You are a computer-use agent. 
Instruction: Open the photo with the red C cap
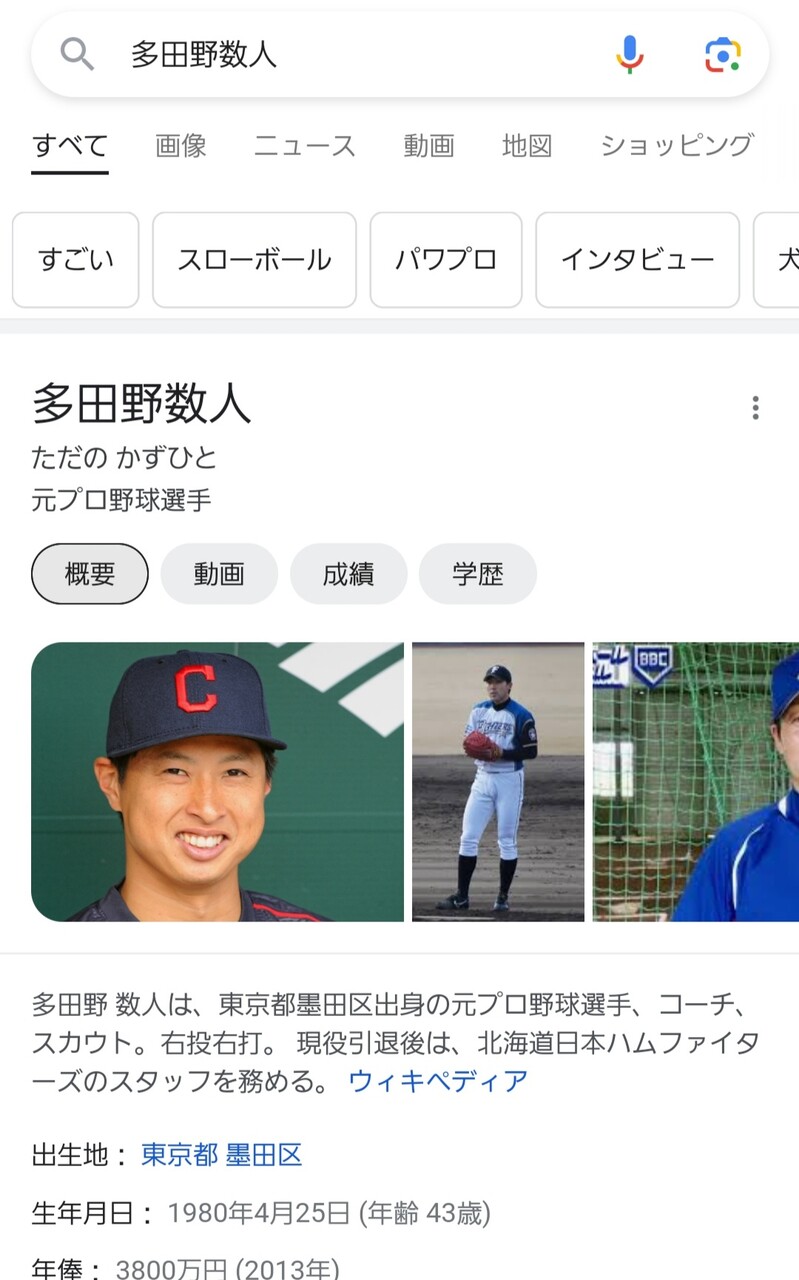217,782
